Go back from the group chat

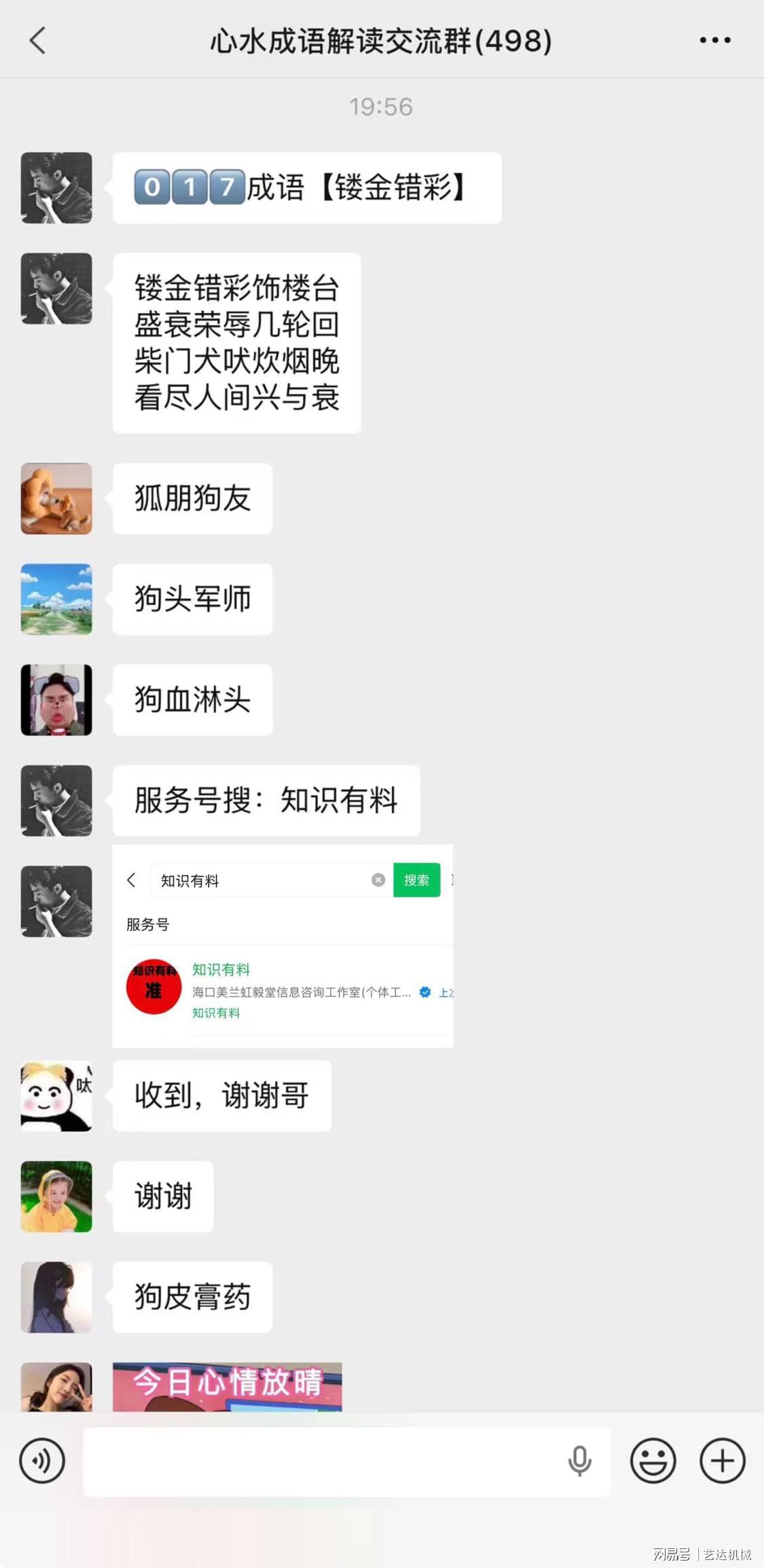38,41
